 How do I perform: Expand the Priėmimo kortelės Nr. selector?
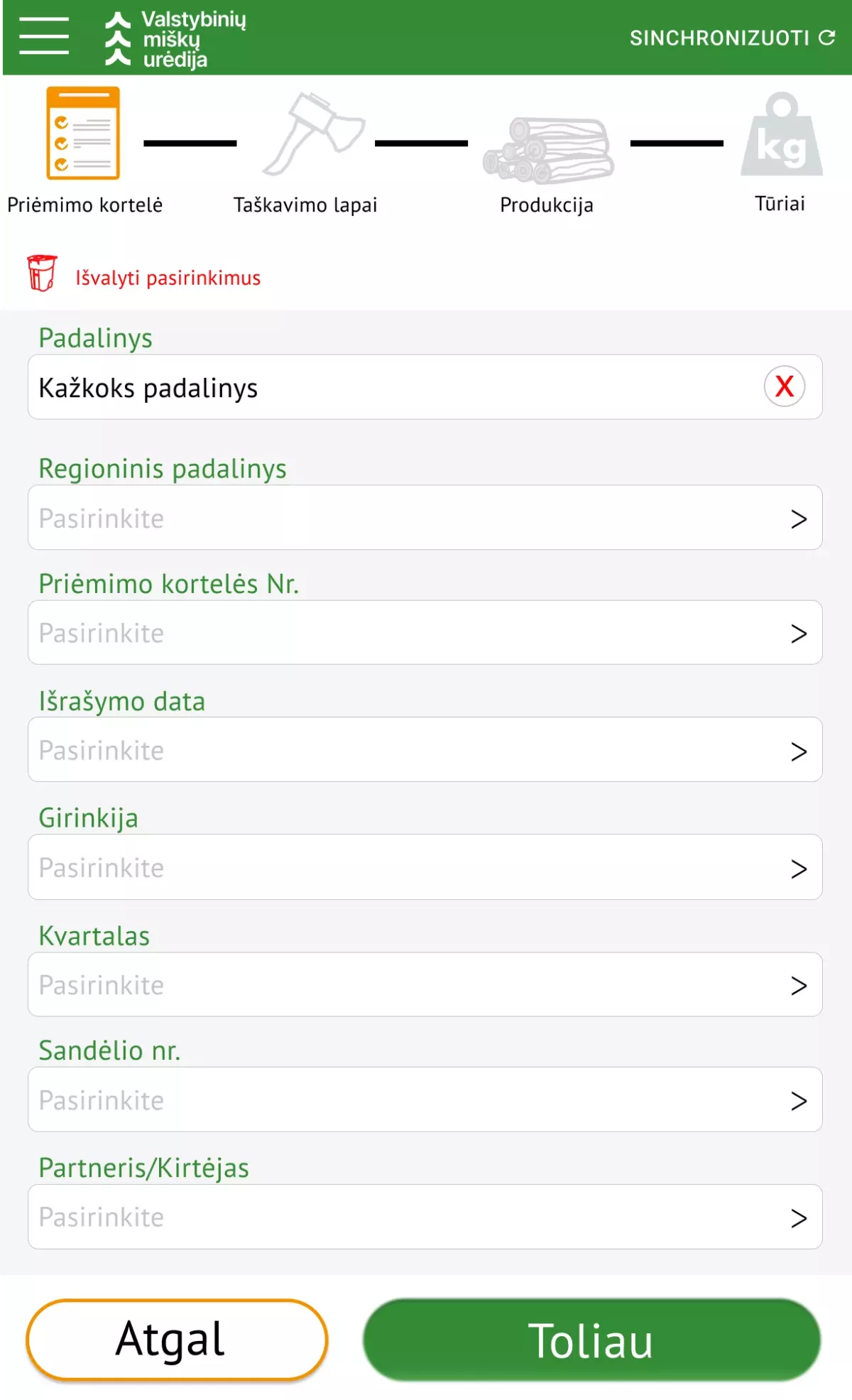pos(425,632)
